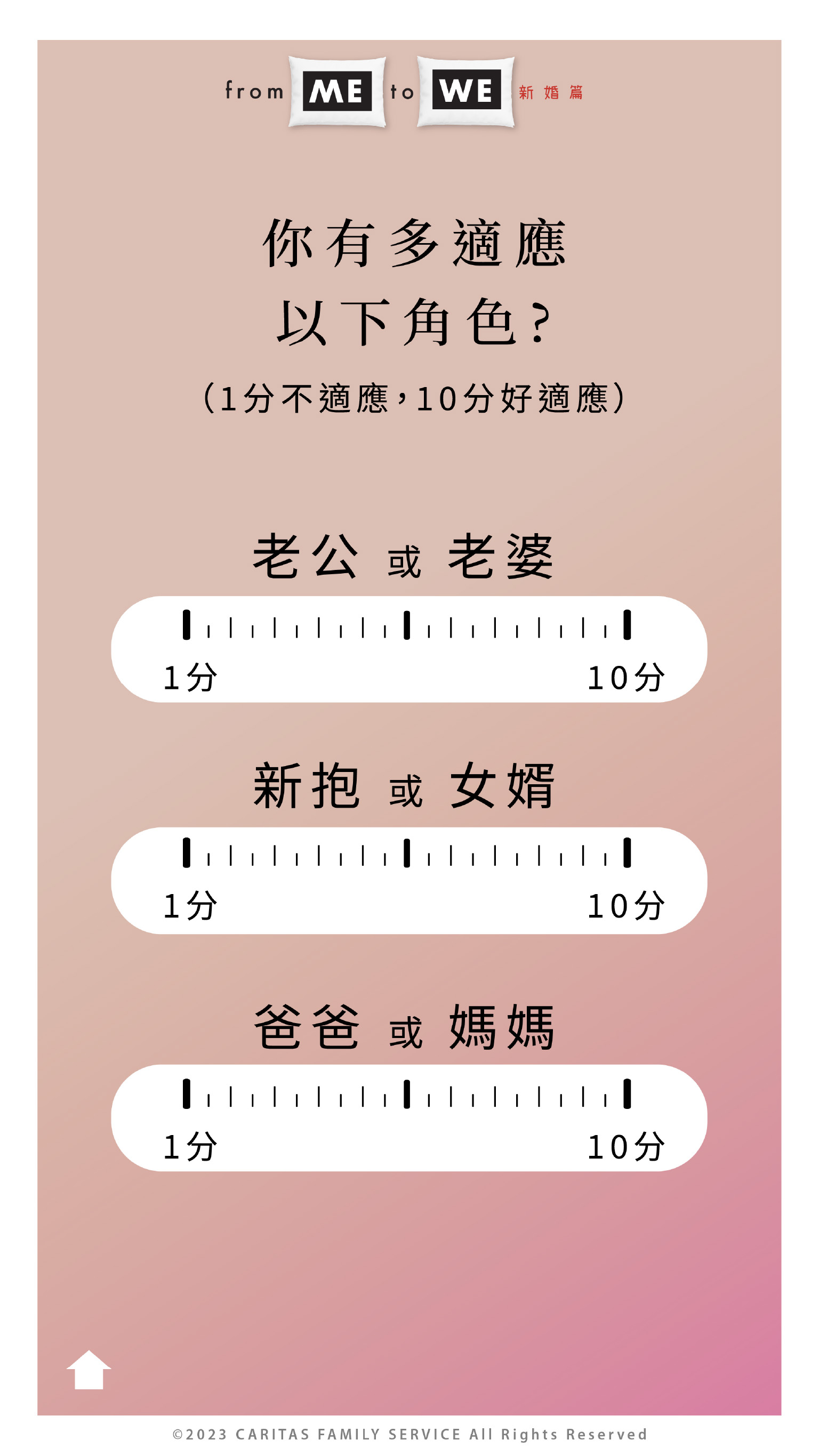
Task: Set 新抱 或 女婿 scale to 10分
Action: 627,852
